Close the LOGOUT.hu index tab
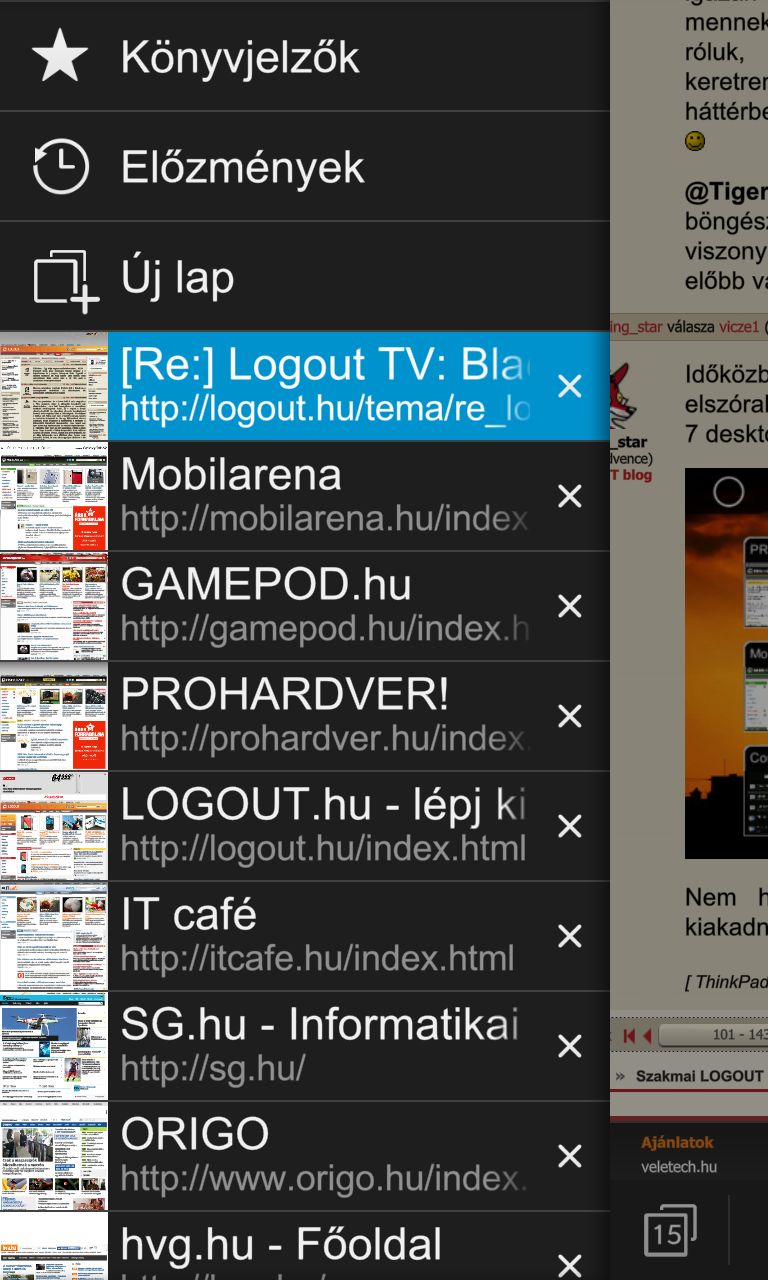 570,826
